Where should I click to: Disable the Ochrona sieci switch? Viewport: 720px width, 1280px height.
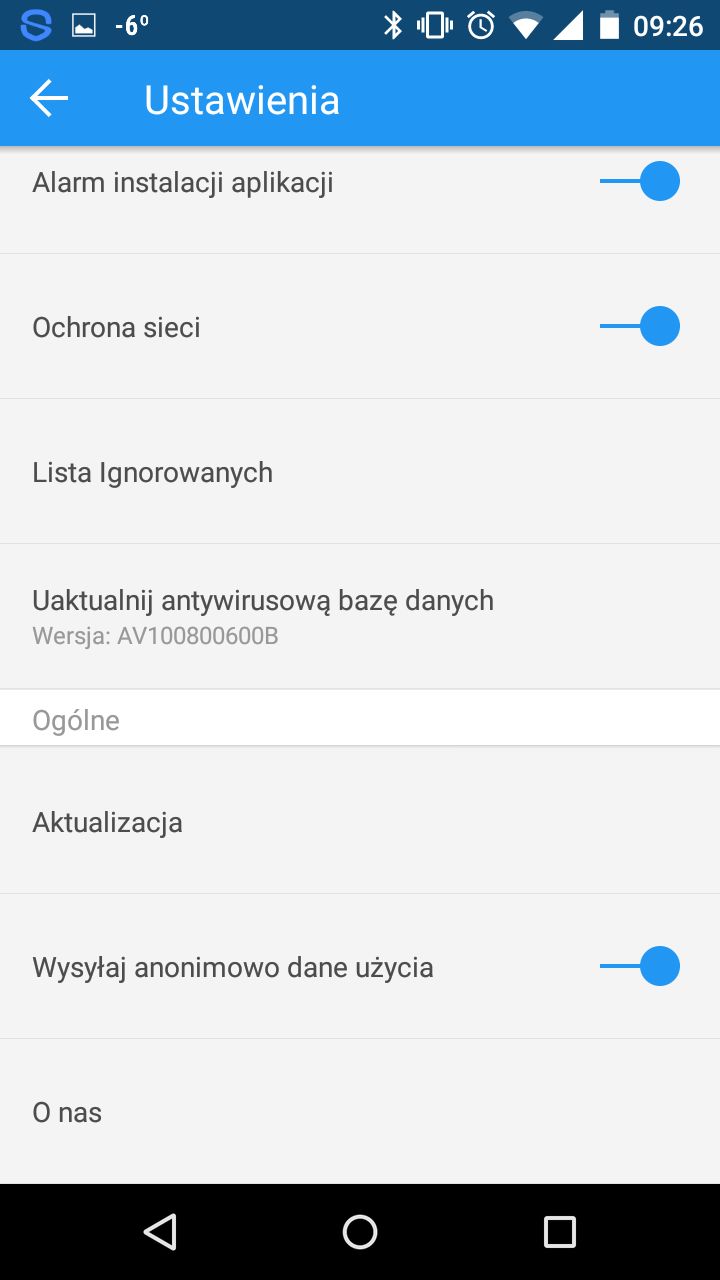[x=640, y=326]
